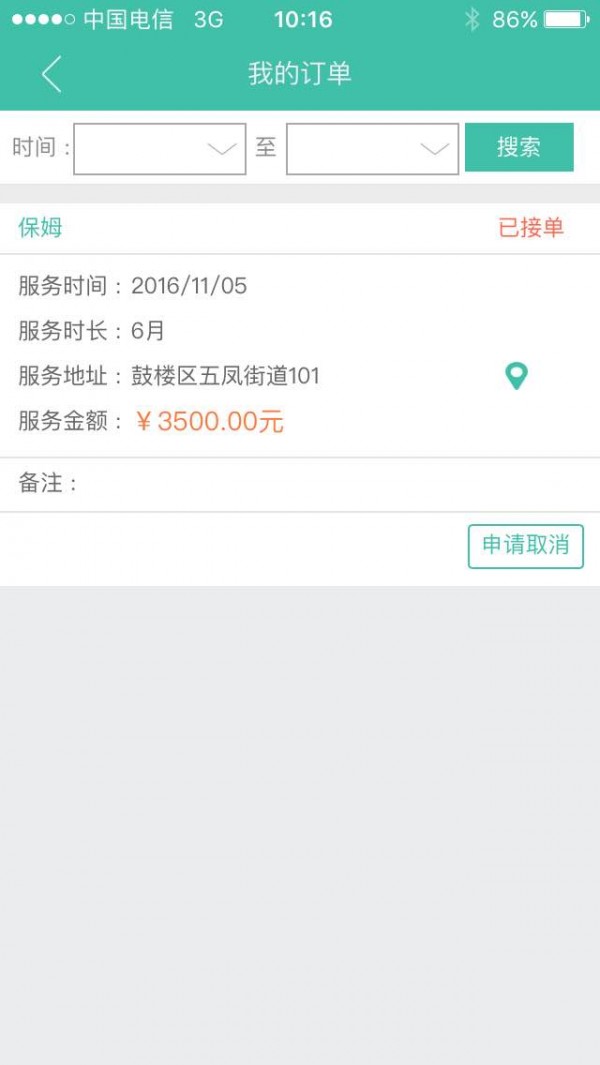Tap 申请取消 to cancel the order

(525, 546)
